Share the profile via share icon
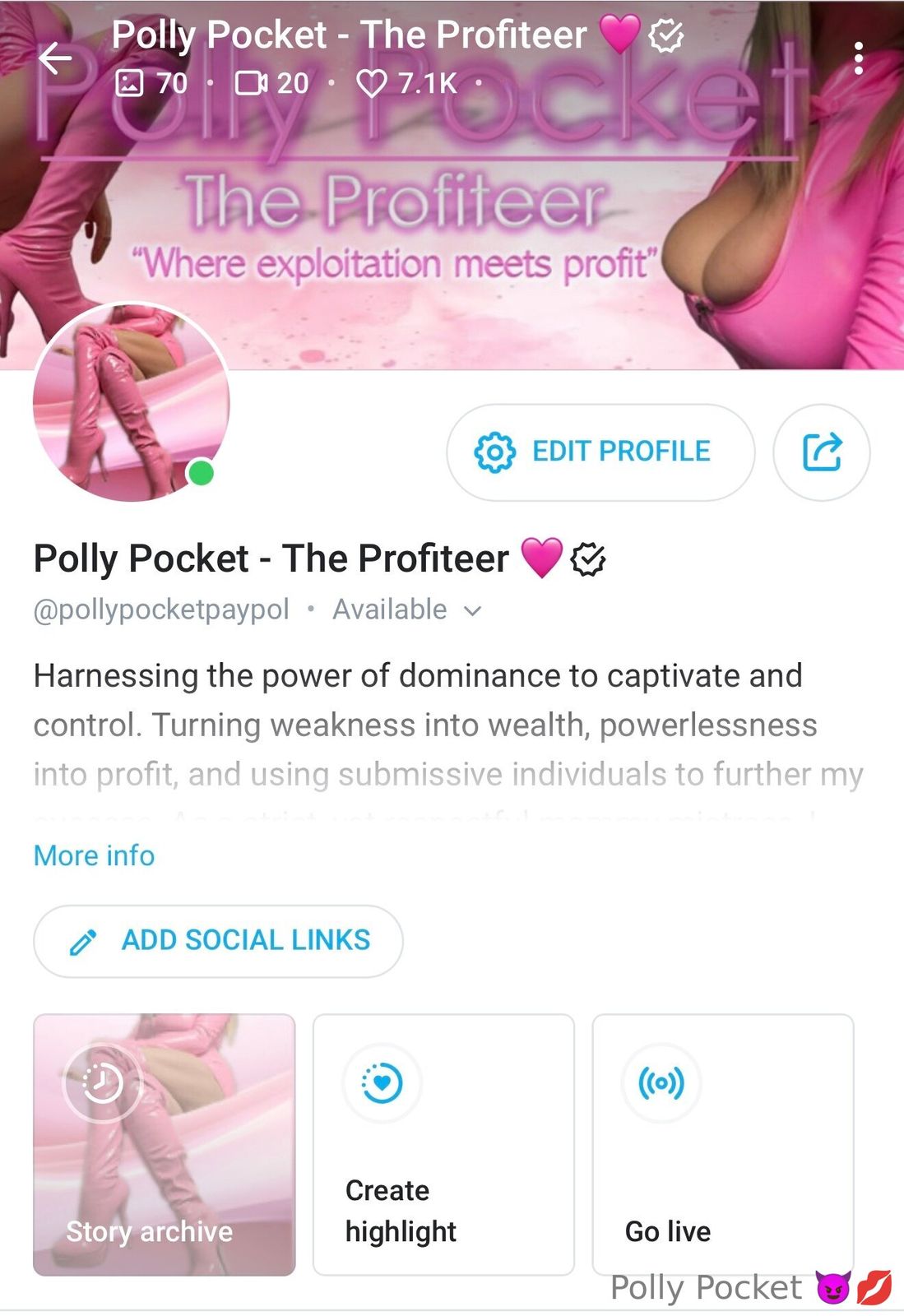Viewport: 904px width, 1316px height. (821, 452)
